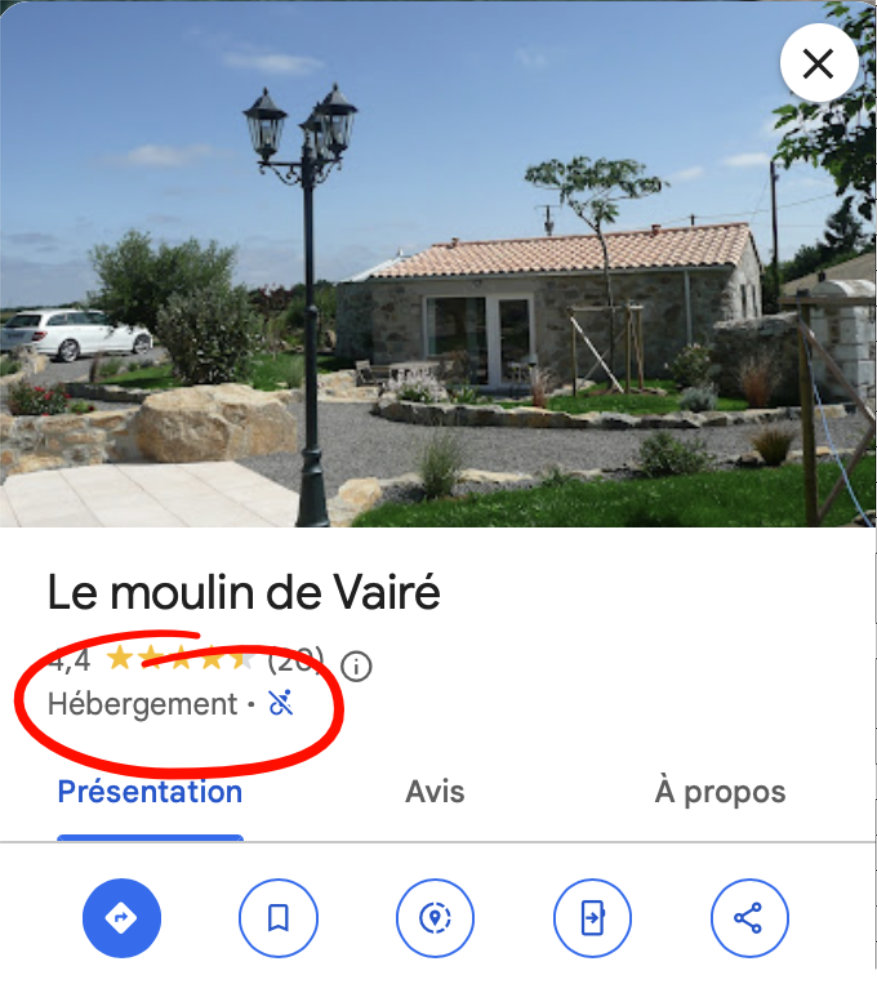This screenshot has height=981, width=877.
Task: Close the place details panel
Action: 818,64
